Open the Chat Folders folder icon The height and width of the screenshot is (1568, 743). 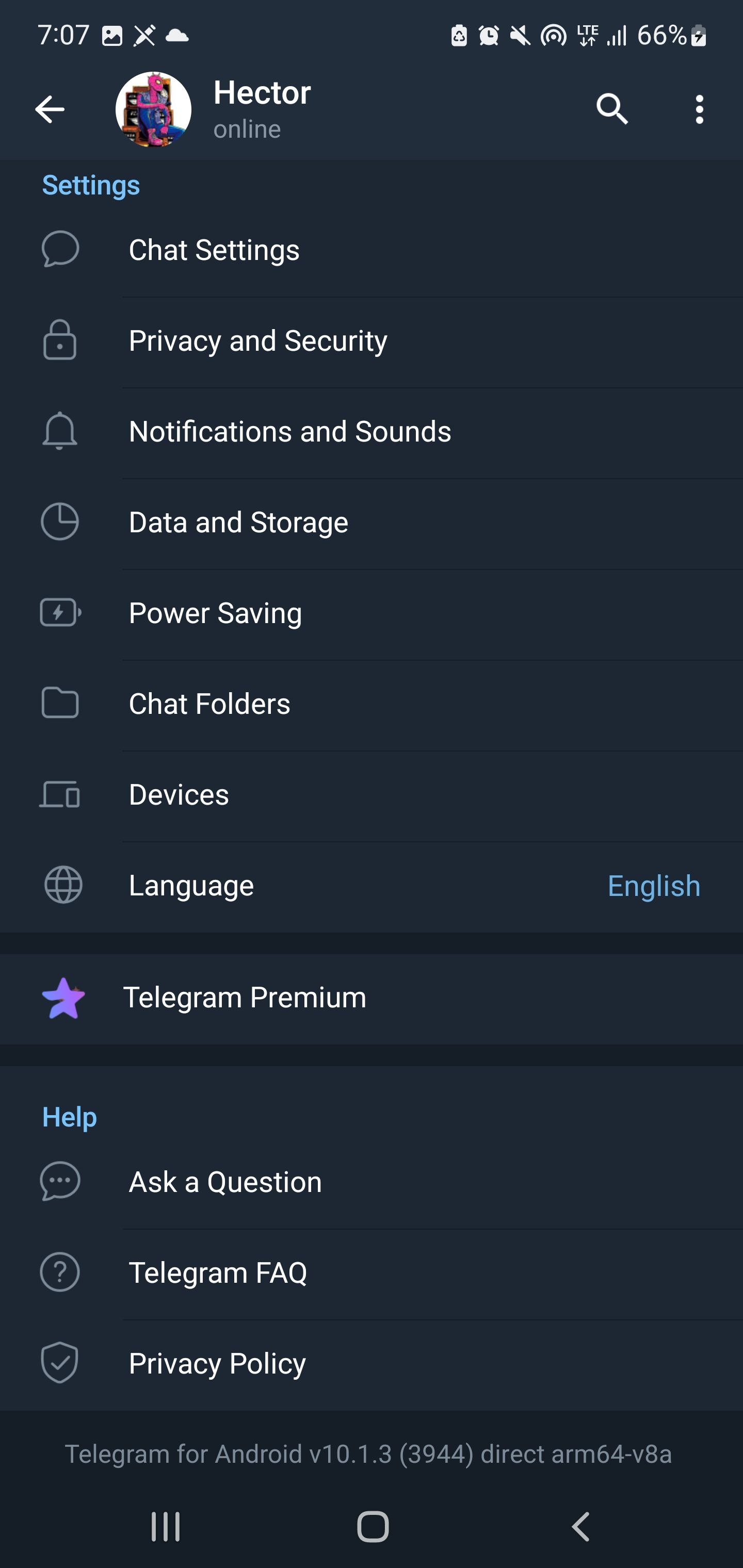60,703
